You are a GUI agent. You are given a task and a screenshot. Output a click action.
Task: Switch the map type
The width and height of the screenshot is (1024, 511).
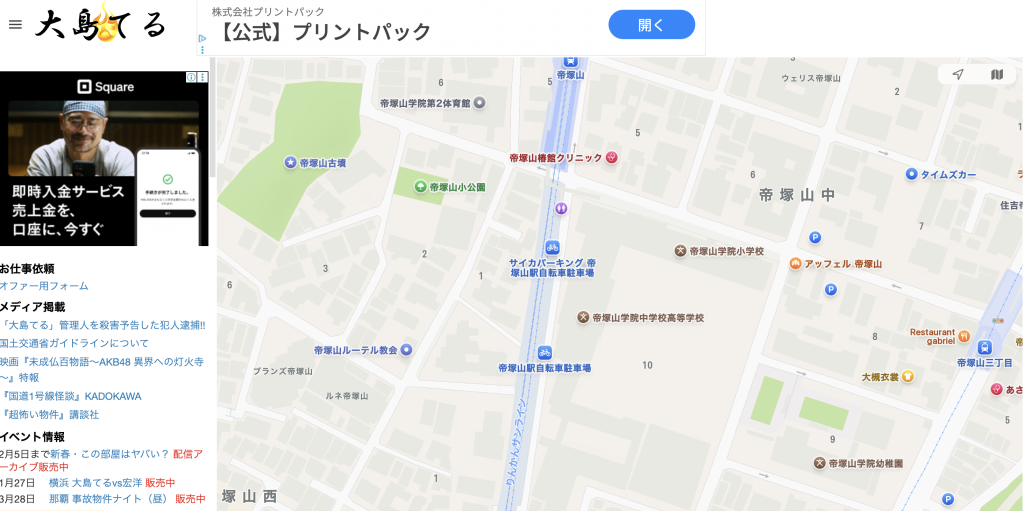click(996, 74)
